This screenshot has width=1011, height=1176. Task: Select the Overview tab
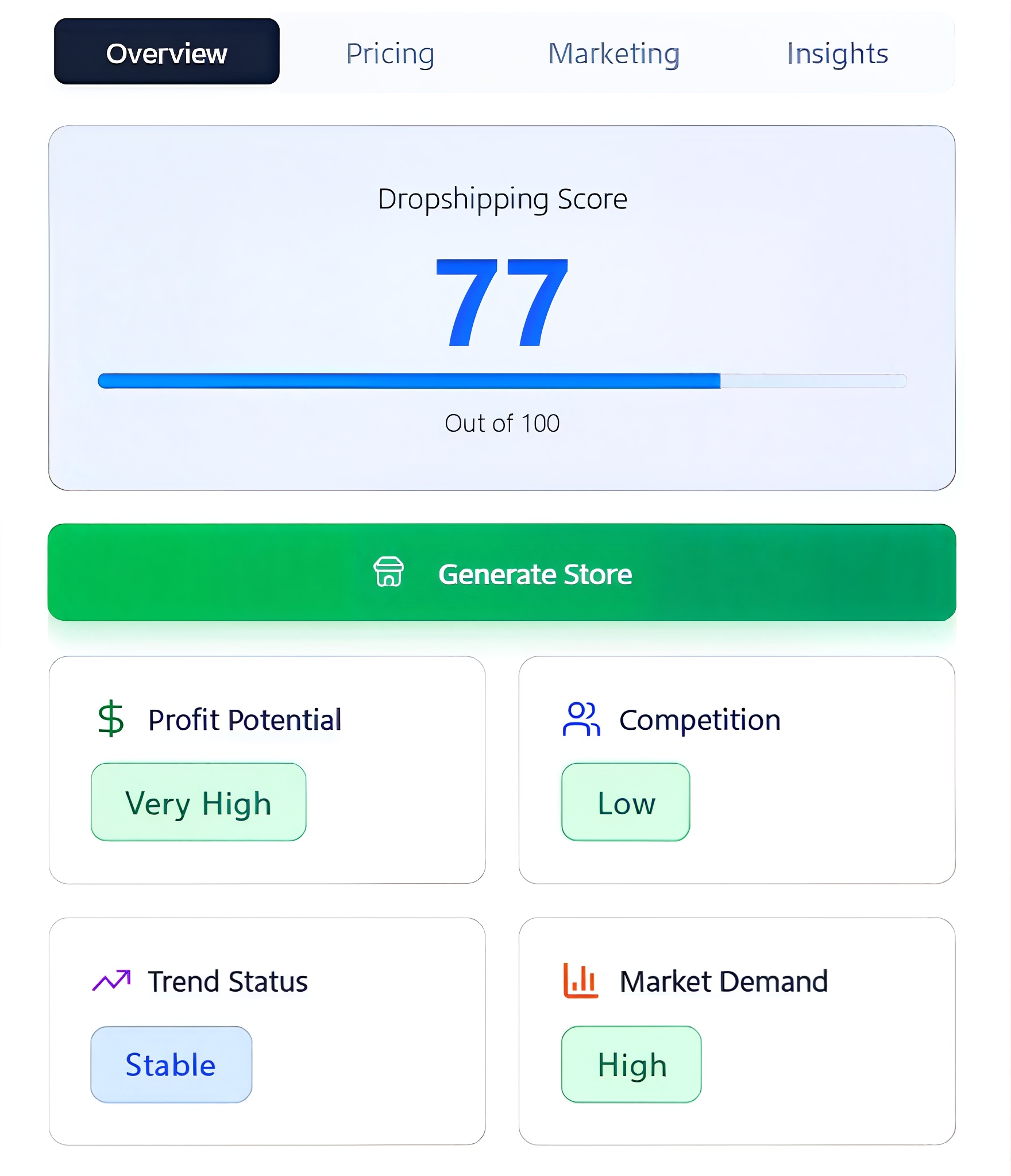click(167, 53)
